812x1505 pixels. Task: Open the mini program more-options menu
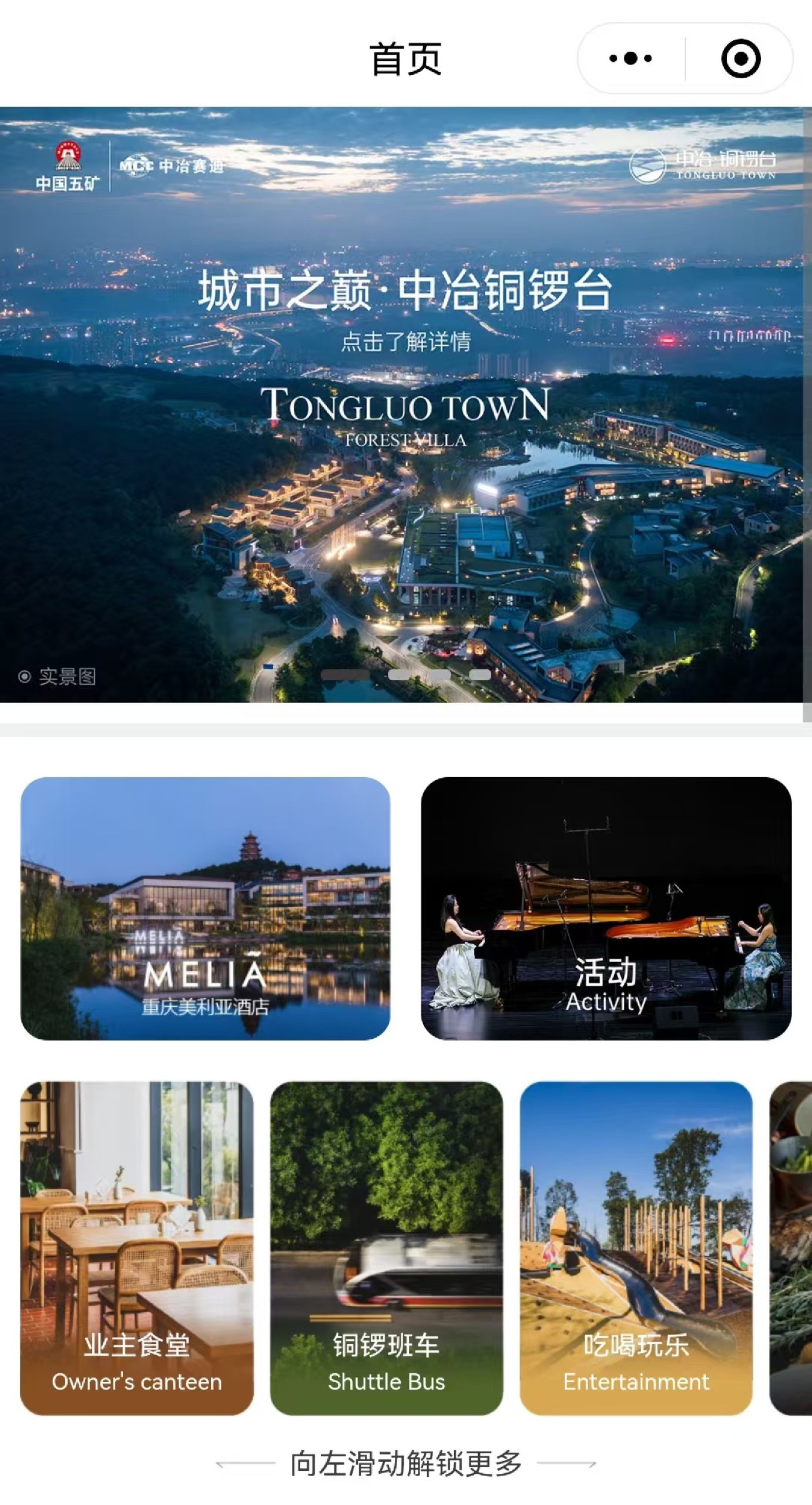pos(630,58)
